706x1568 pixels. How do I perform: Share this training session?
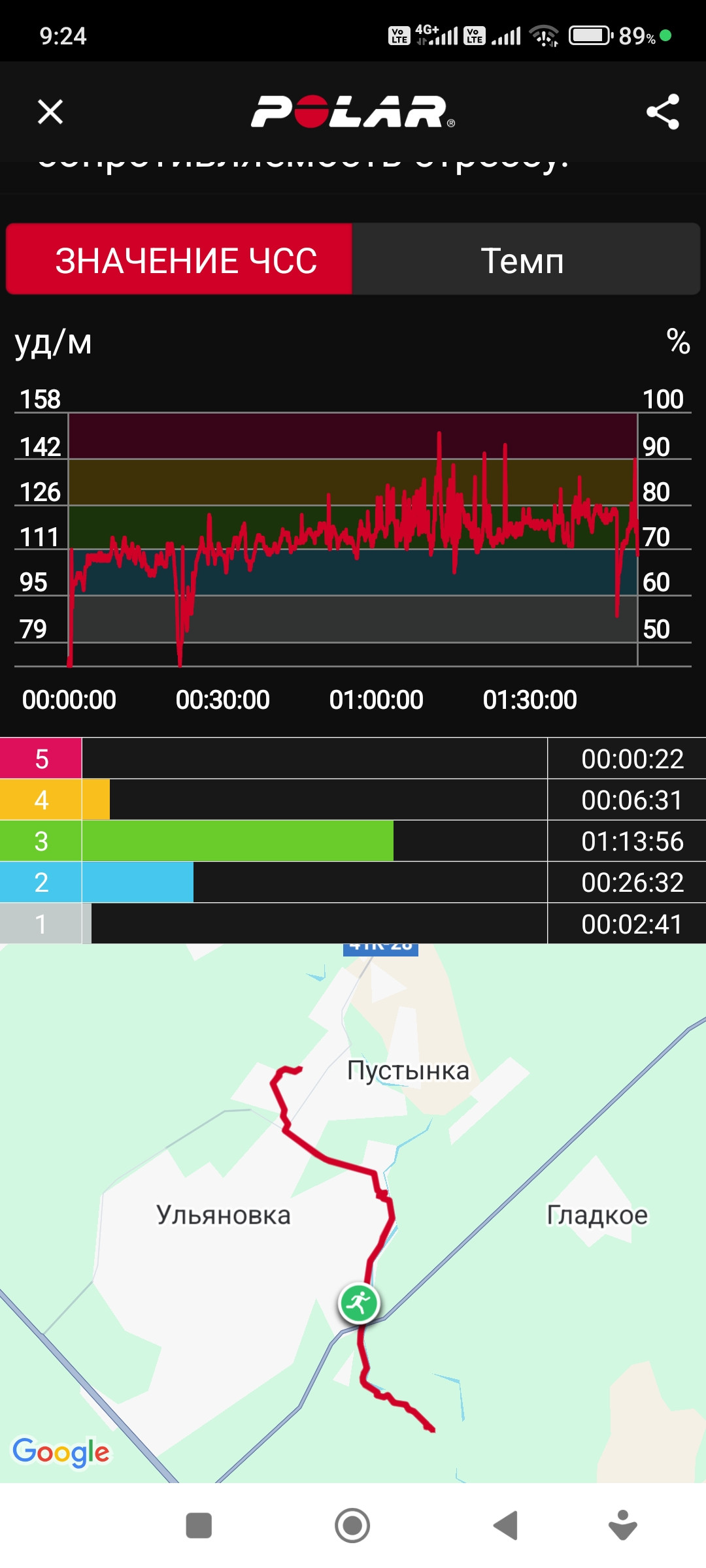(662, 112)
